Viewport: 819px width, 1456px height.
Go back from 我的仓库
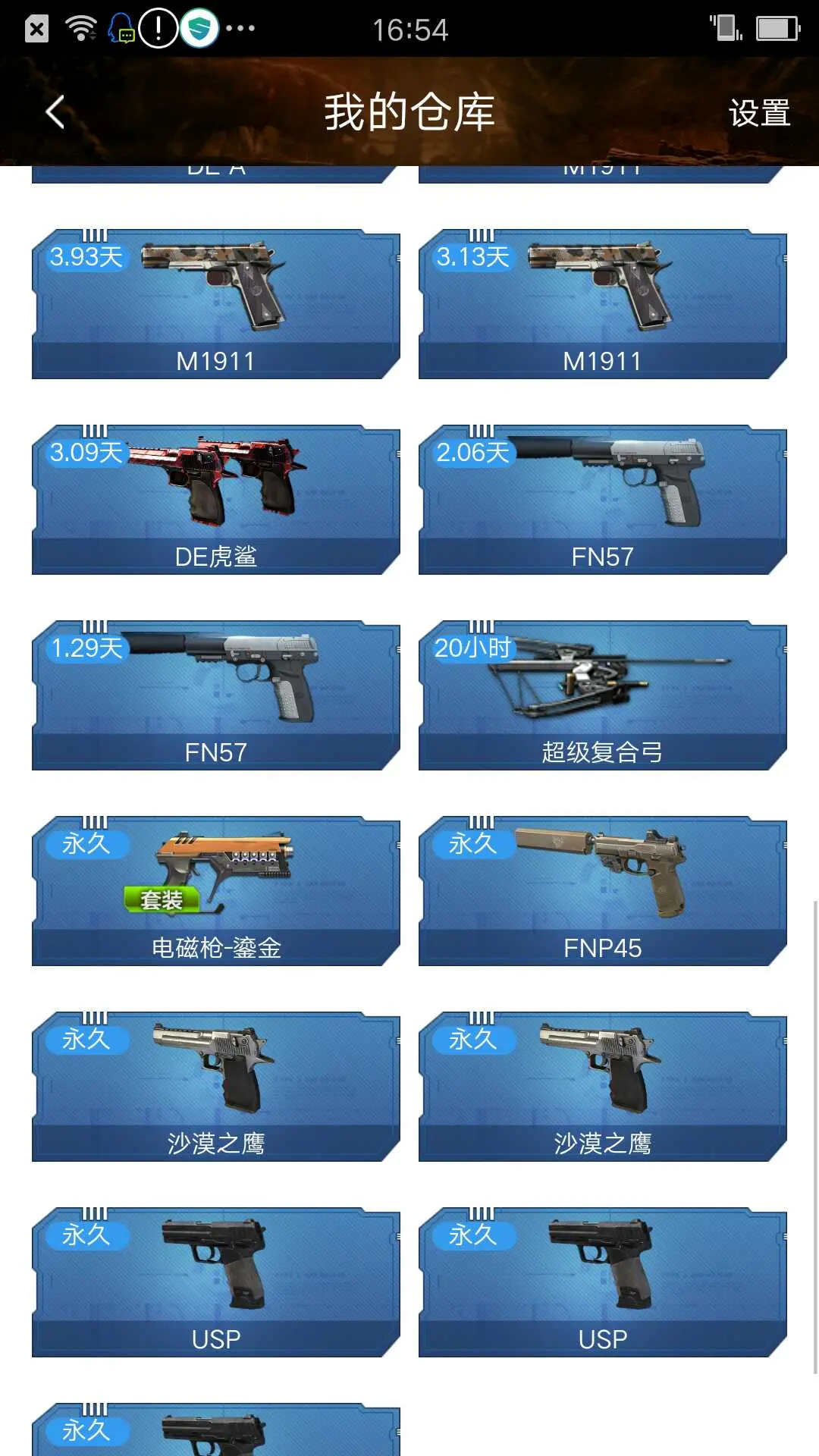point(55,112)
